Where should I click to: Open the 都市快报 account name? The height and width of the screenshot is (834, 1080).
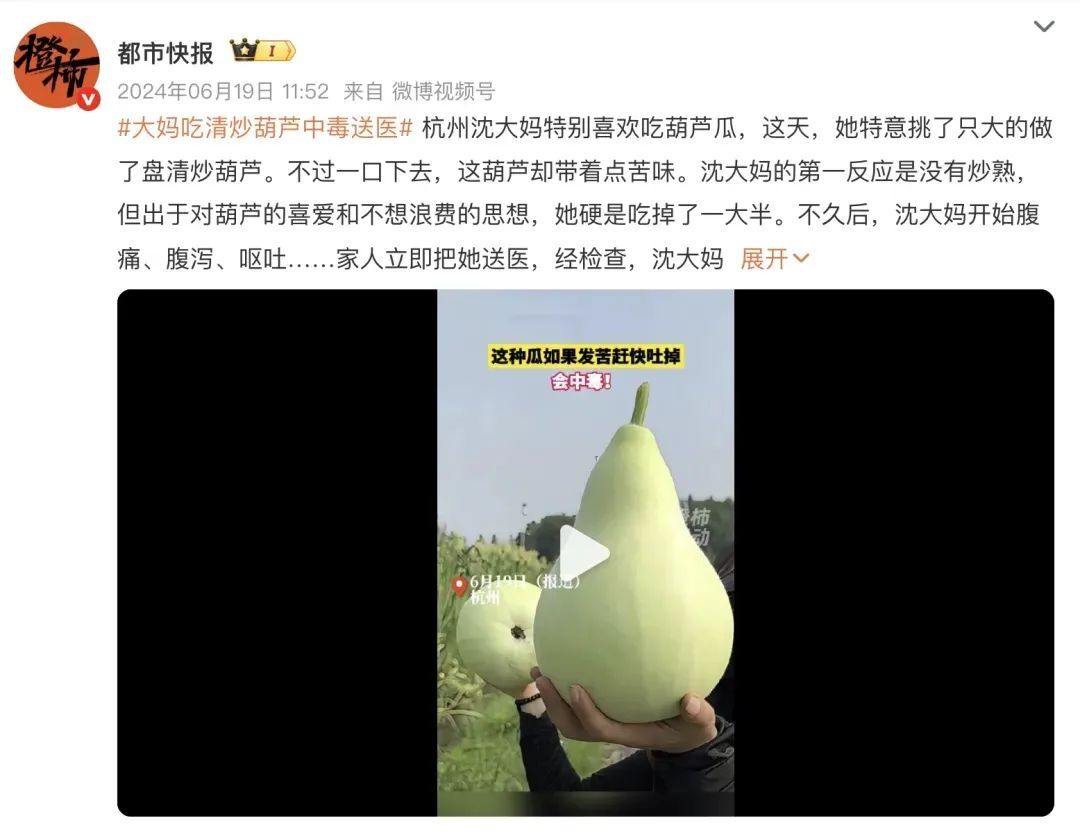click(x=166, y=52)
